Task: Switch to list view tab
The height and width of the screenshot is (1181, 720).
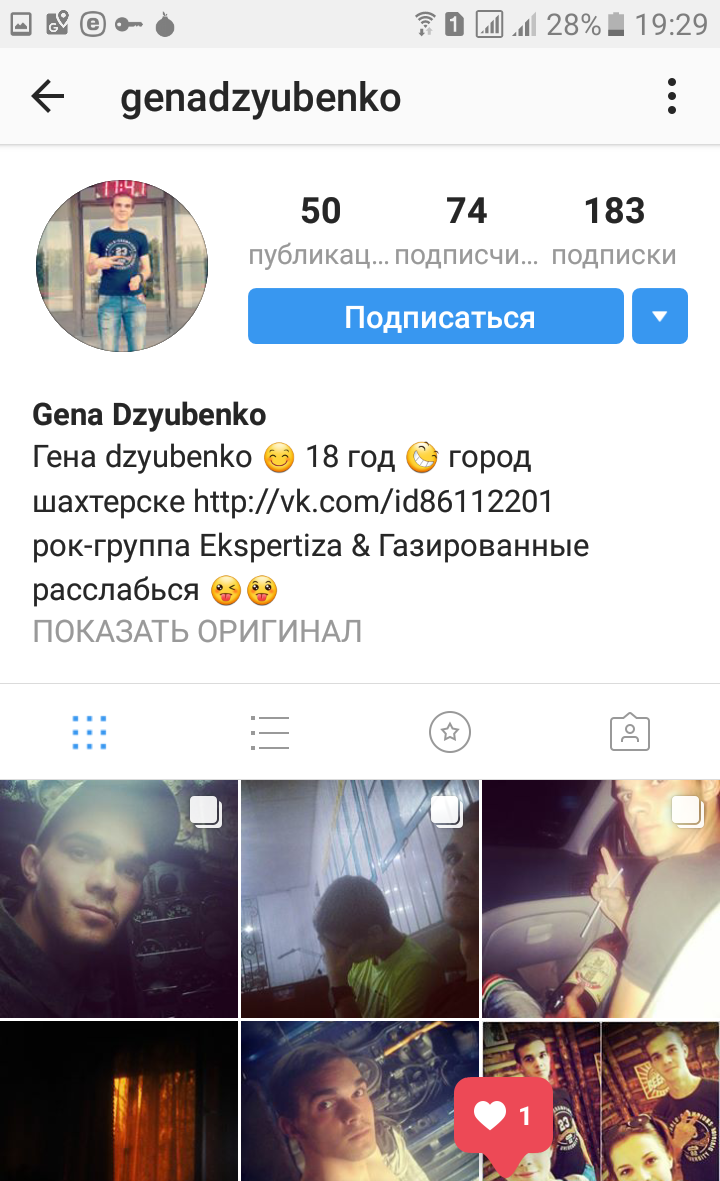Action: pos(270,733)
